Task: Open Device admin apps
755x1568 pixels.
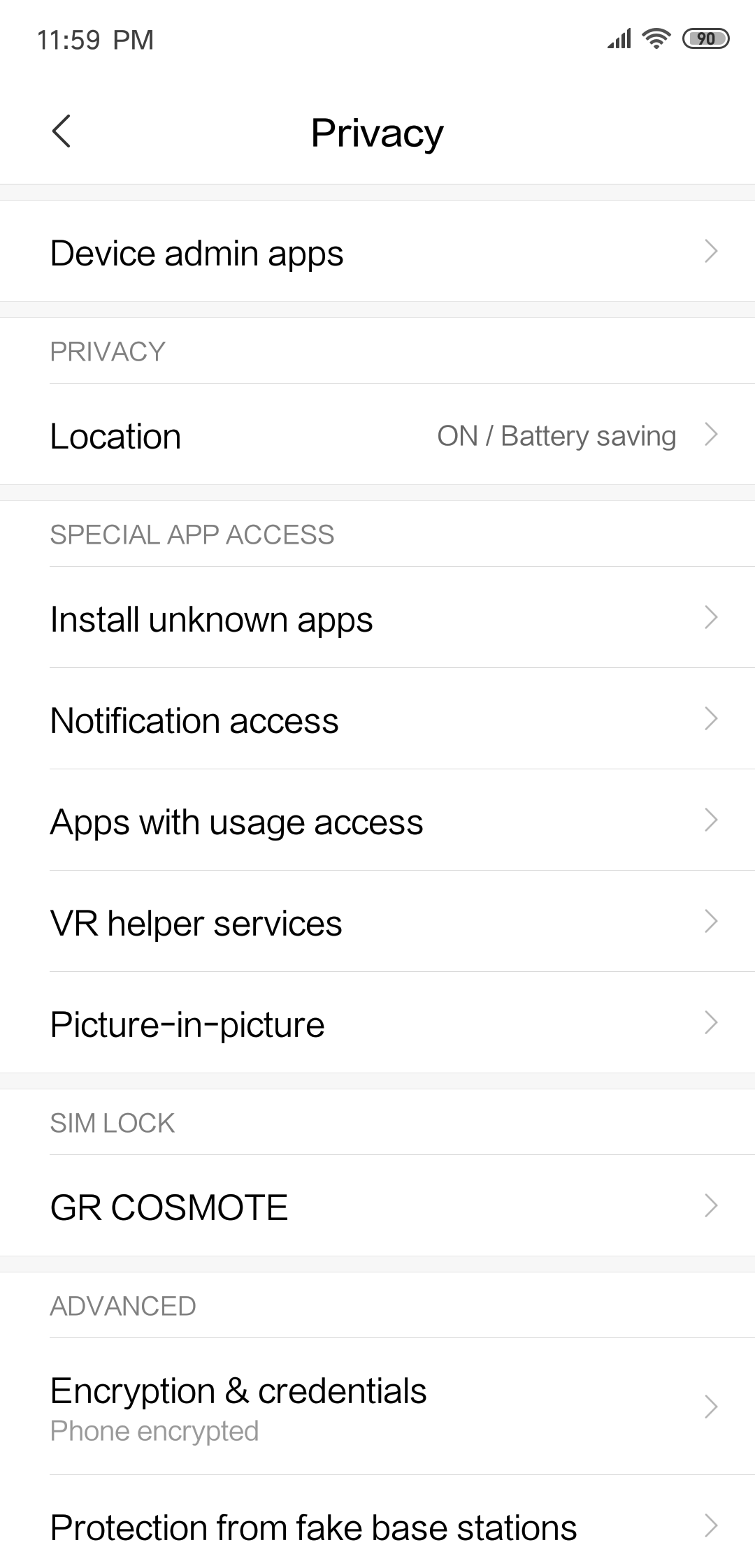Action: [x=377, y=252]
